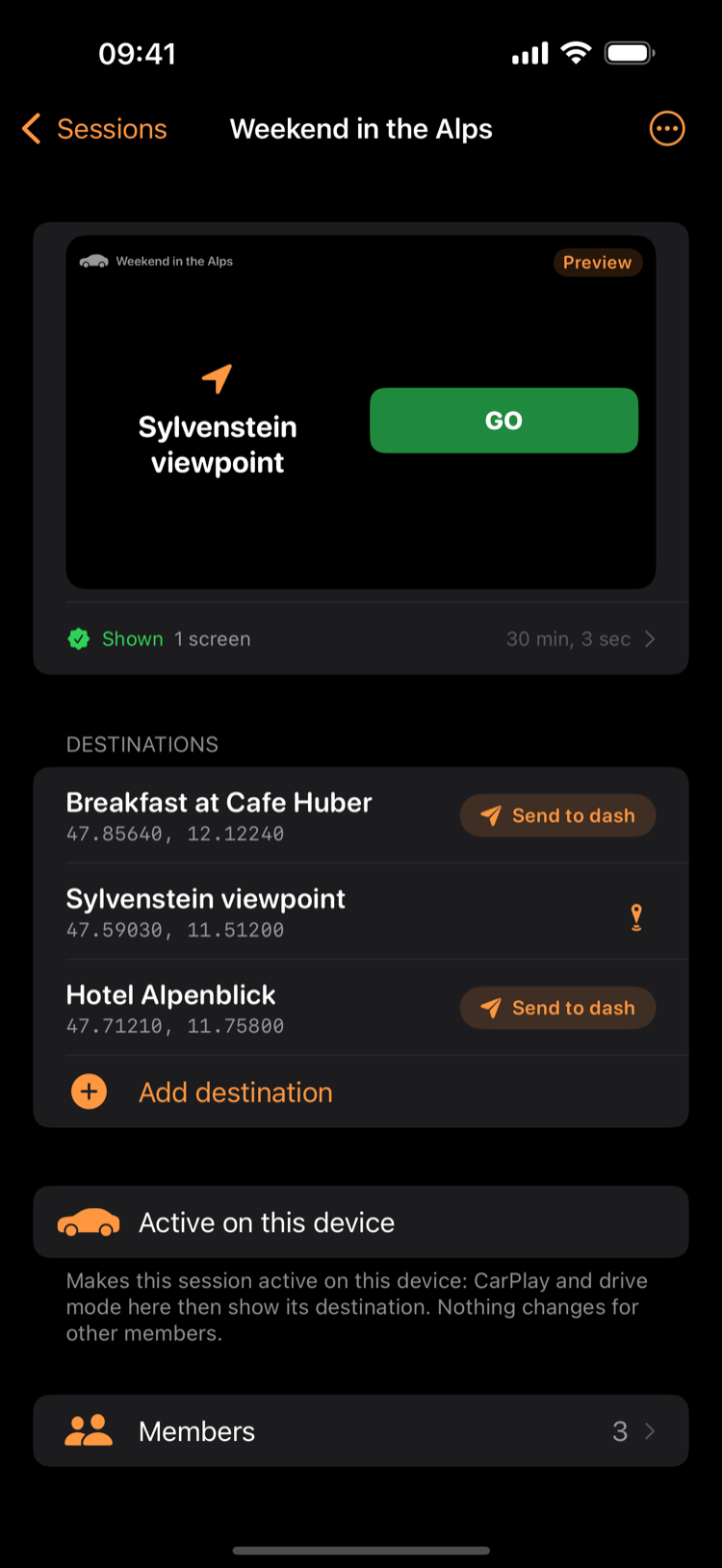Send Hotel Alpenblick to dash

(x=558, y=1008)
